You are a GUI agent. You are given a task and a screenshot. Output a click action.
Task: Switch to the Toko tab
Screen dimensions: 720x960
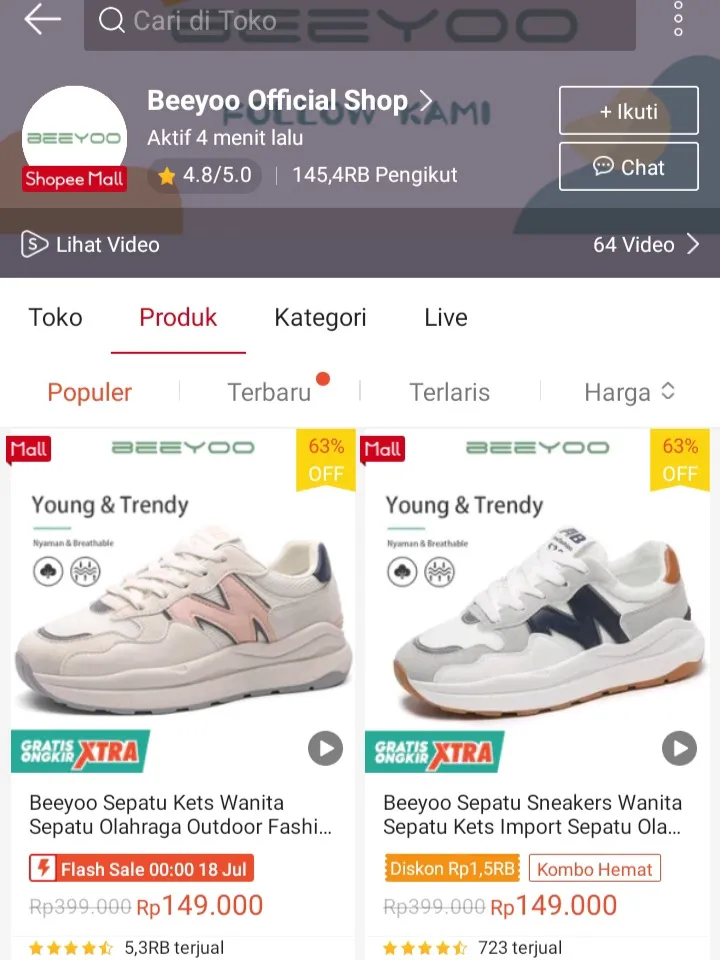pyautogui.click(x=55, y=318)
